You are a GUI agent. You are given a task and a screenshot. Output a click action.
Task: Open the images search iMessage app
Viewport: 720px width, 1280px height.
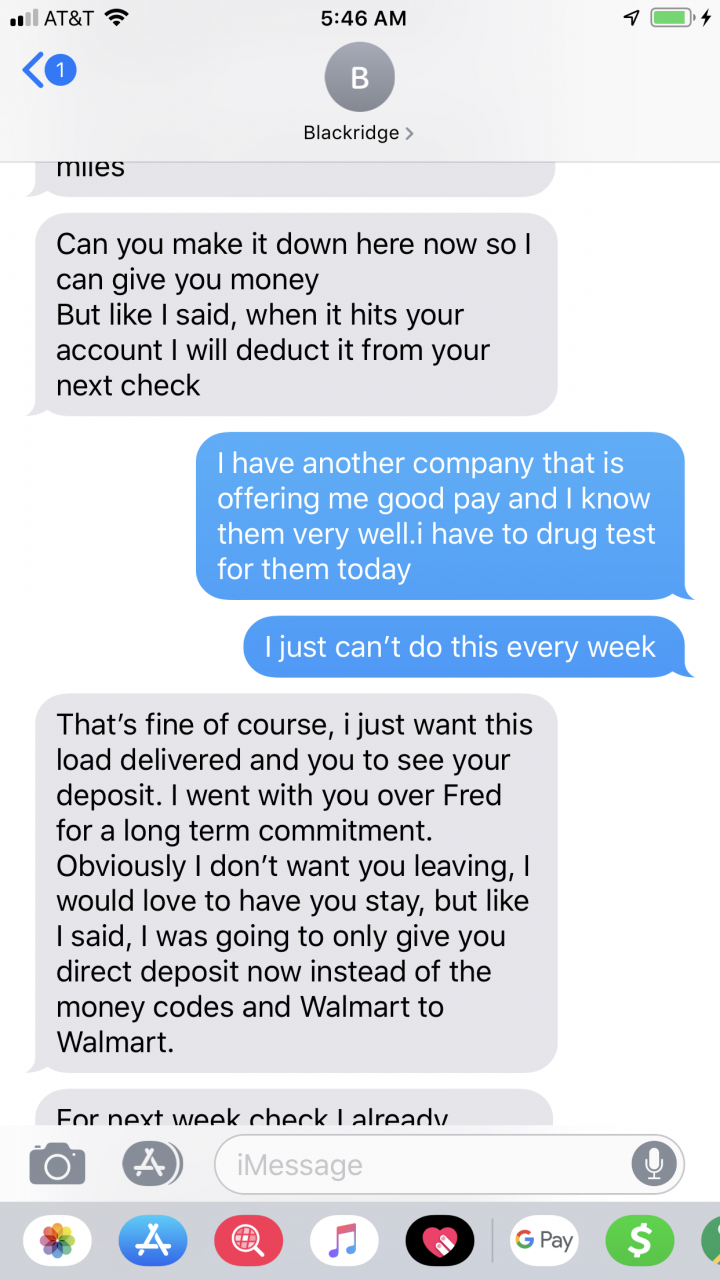tap(248, 1242)
